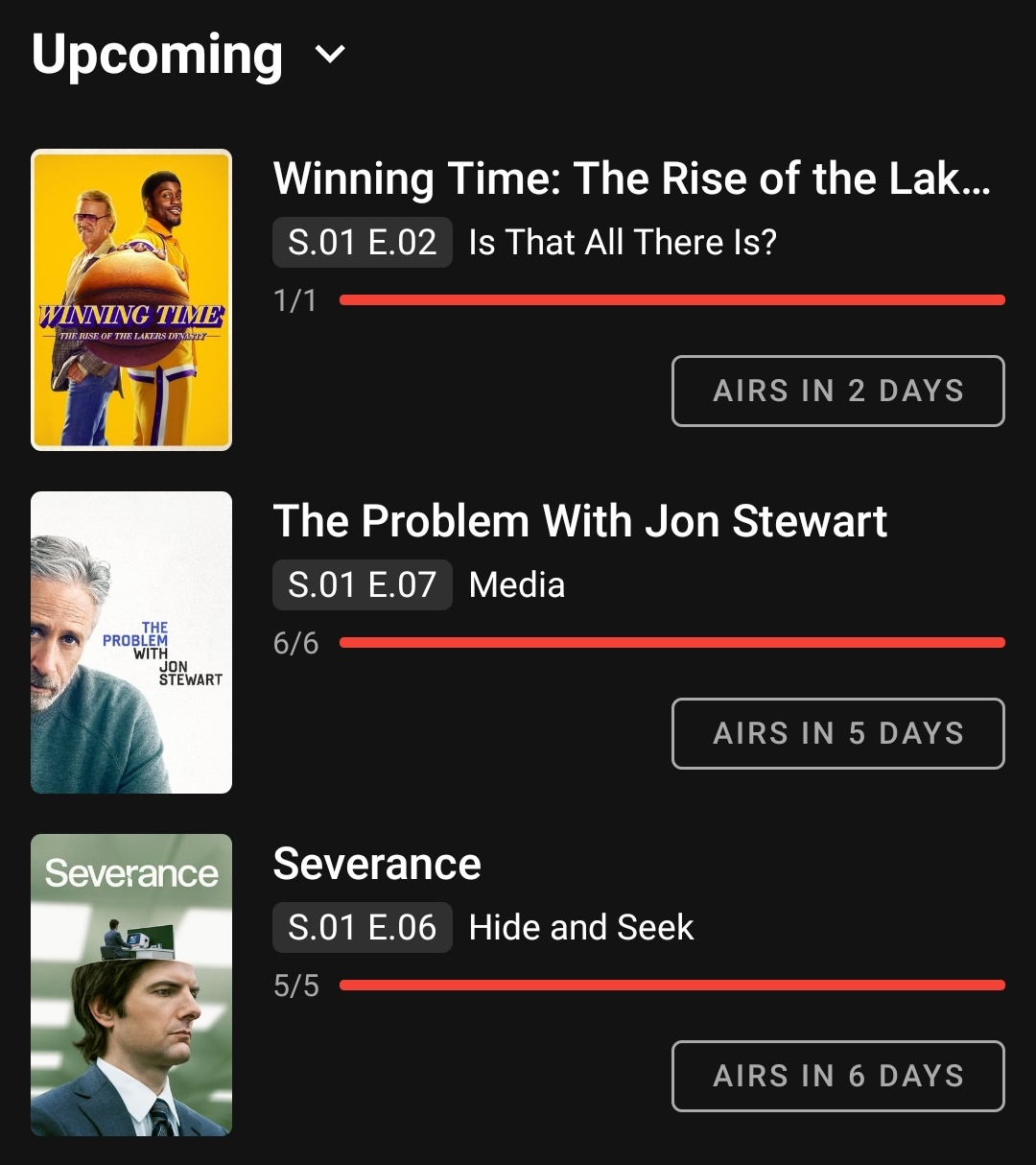This screenshot has height=1165, width=1036.
Task: Open the Winning Time poster
Action: (131, 299)
